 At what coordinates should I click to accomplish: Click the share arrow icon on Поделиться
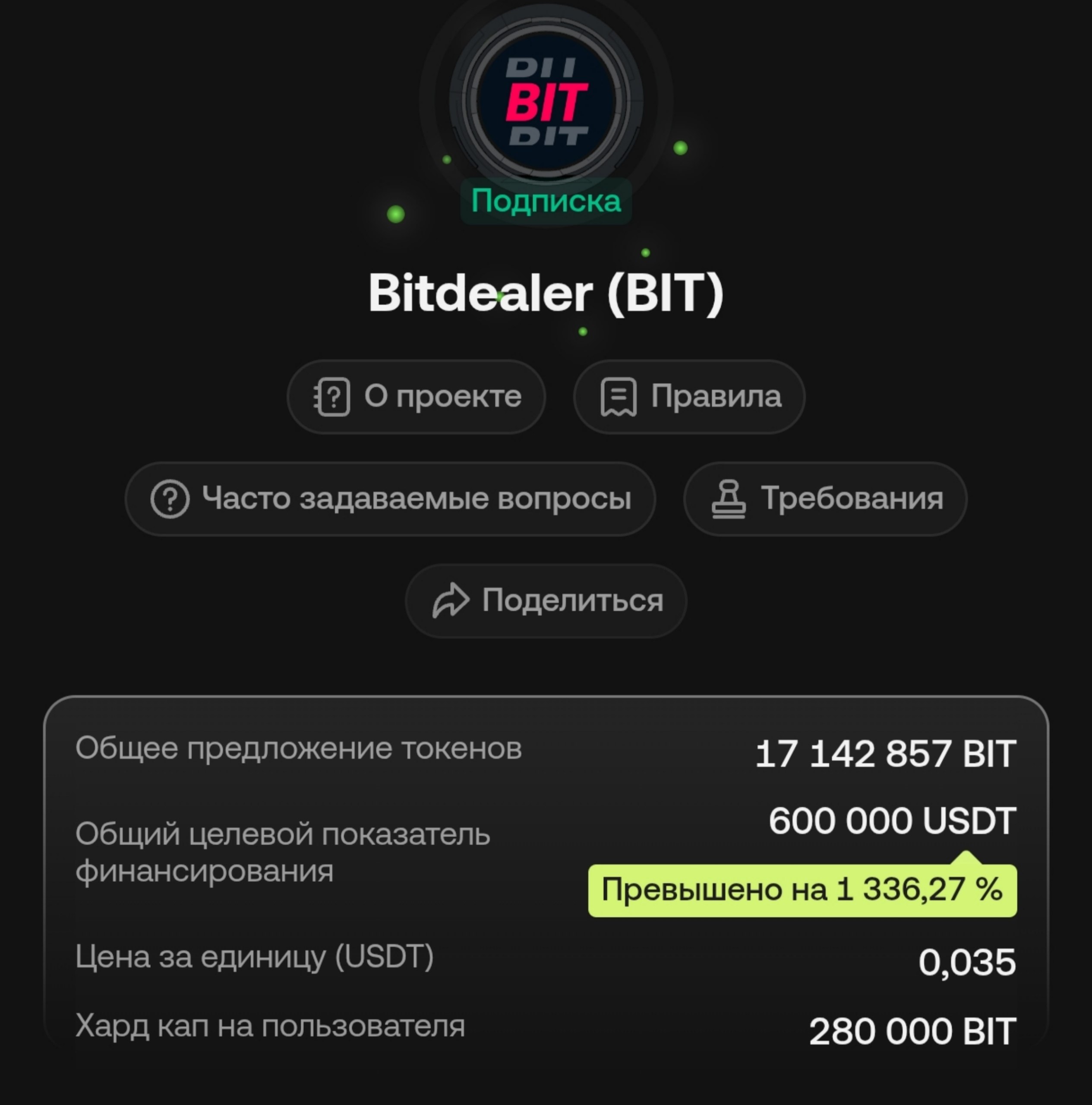click(x=452, y=600)
